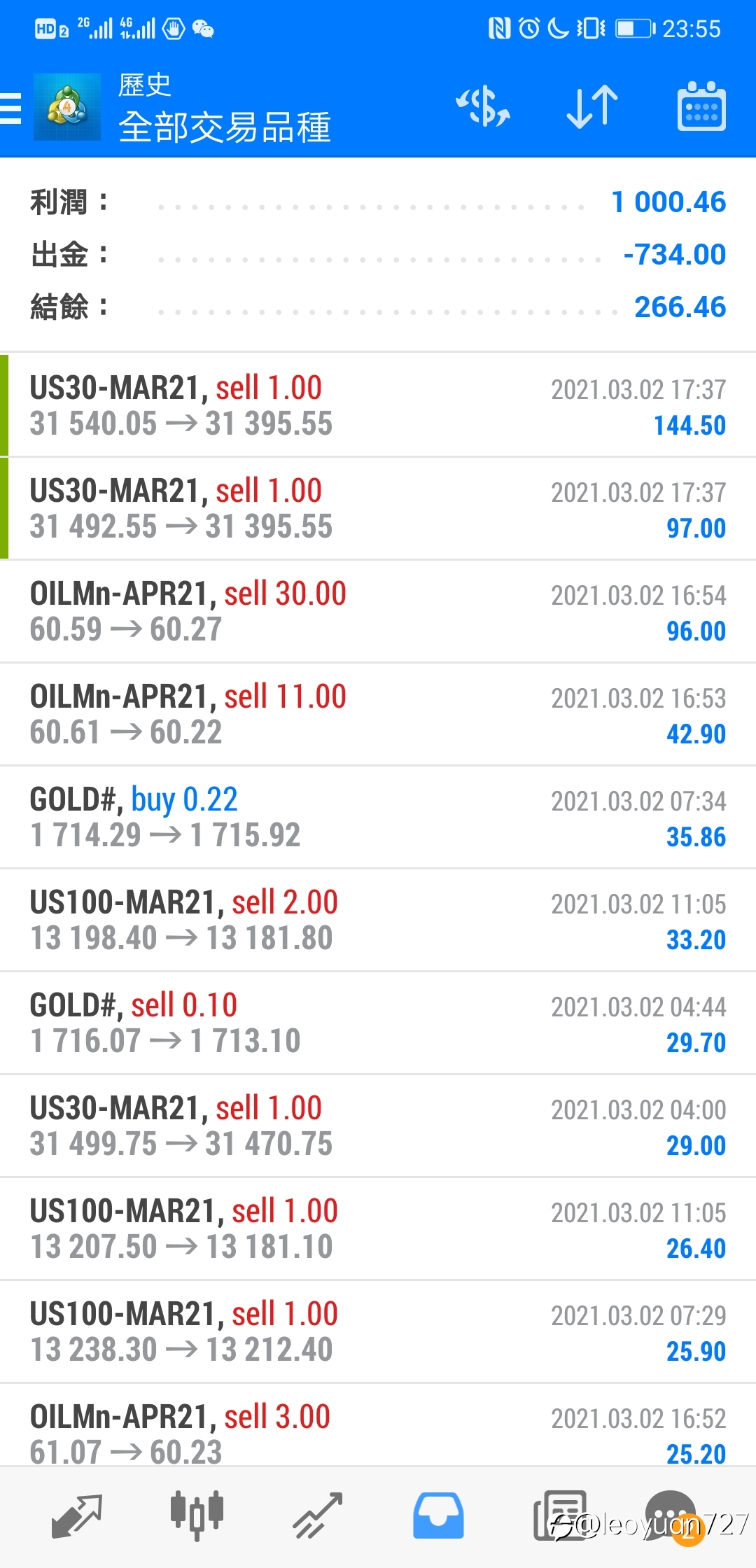Open US100-MAR21 trade with profit 25.90
The image size is (756, 1568).
378,1331
